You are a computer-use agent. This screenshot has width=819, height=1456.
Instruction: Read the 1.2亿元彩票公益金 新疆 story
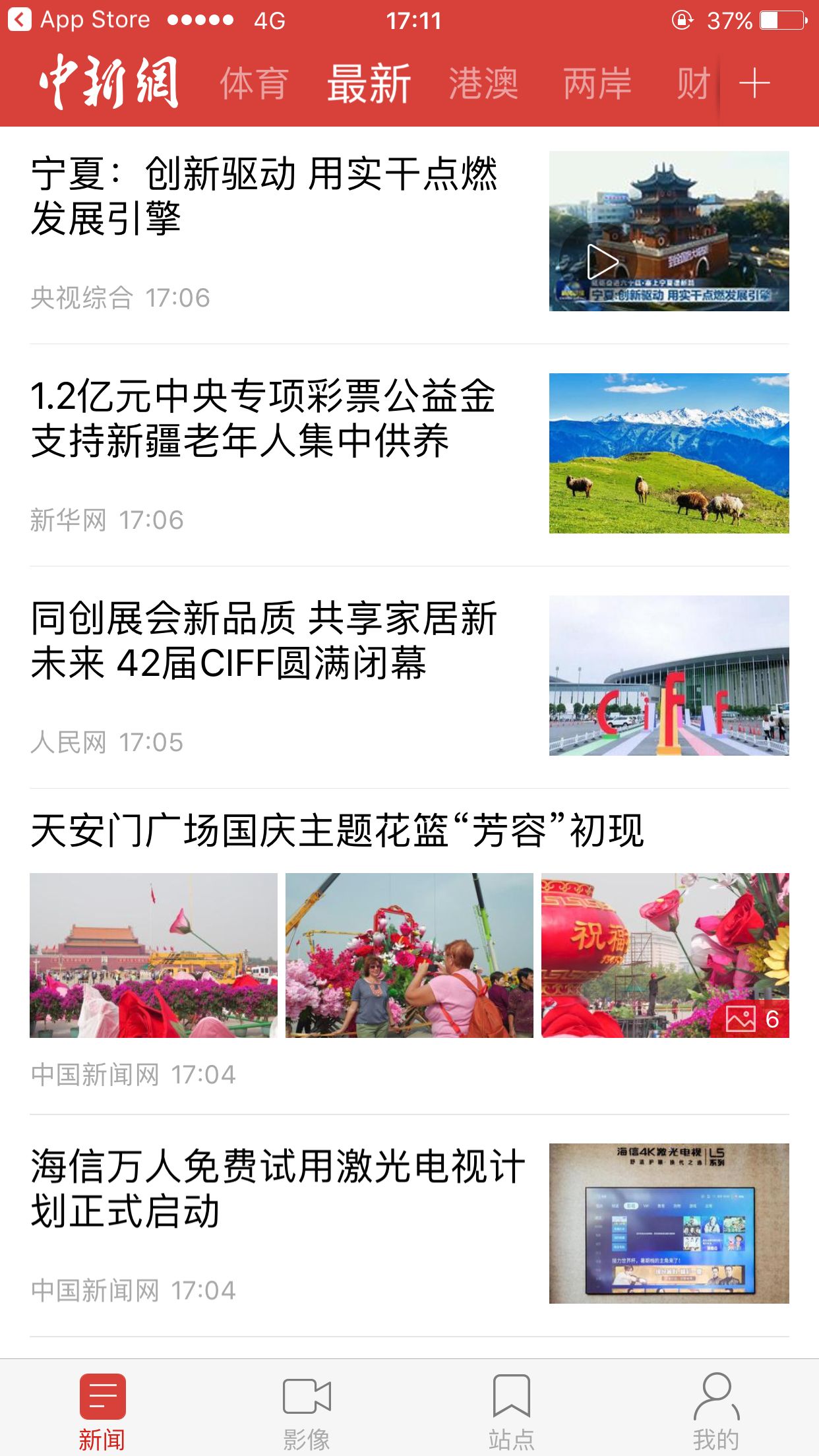click(x=264, y=418)
